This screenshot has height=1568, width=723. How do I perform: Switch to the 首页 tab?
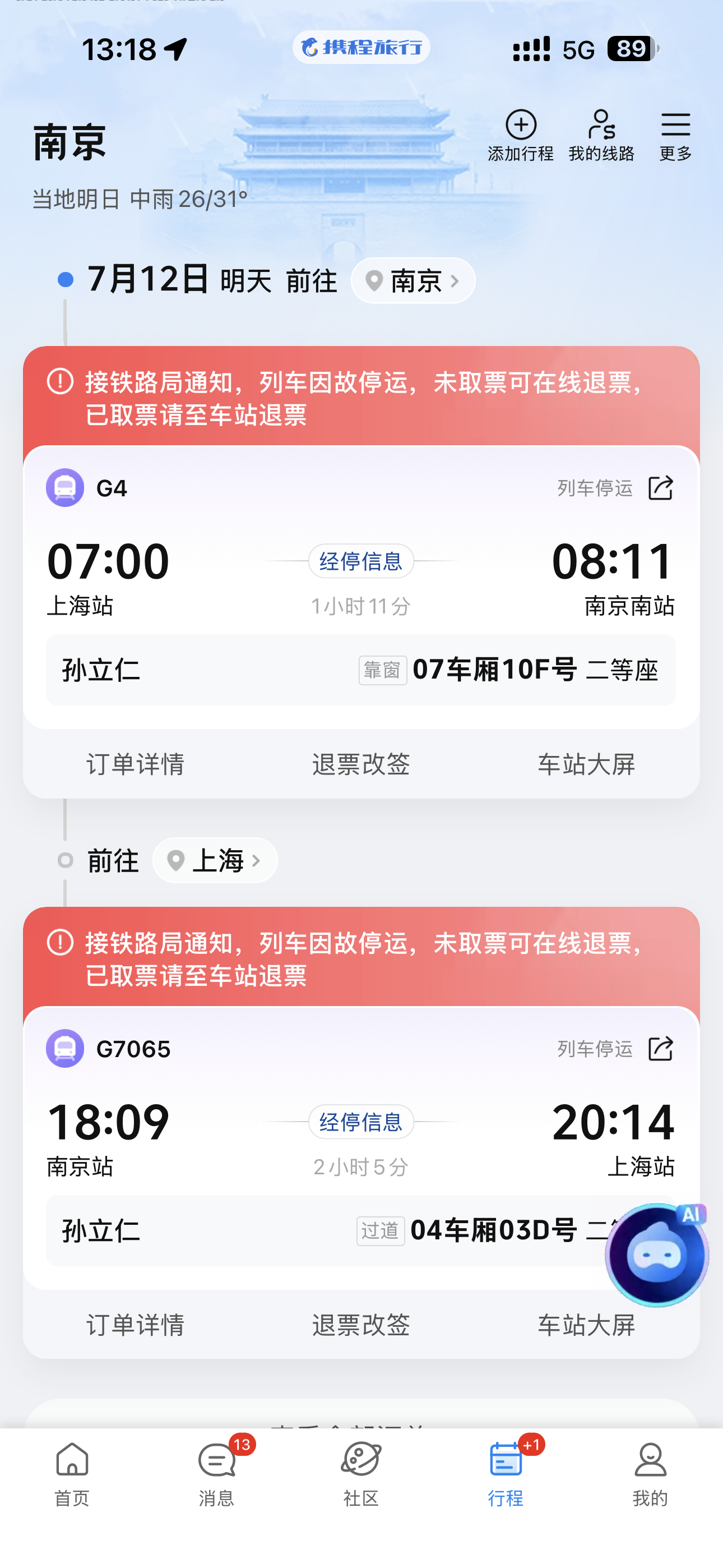[x=72, y=1474]
